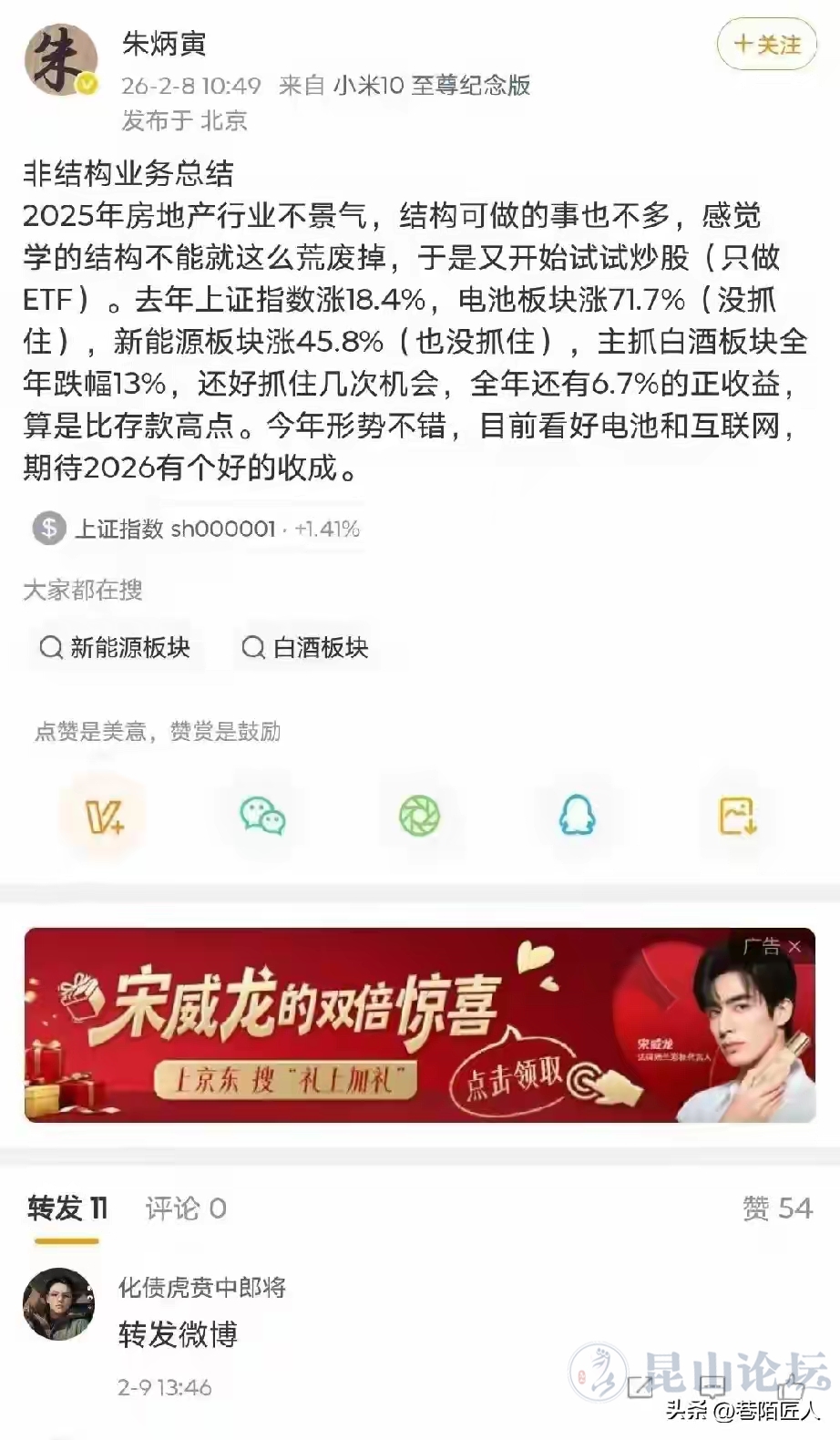Open 化债虎贲中郎将's profile avatar
The width and height of the screenshot is (840, 1440).
pyautogui.click(x=59, y=1304)
